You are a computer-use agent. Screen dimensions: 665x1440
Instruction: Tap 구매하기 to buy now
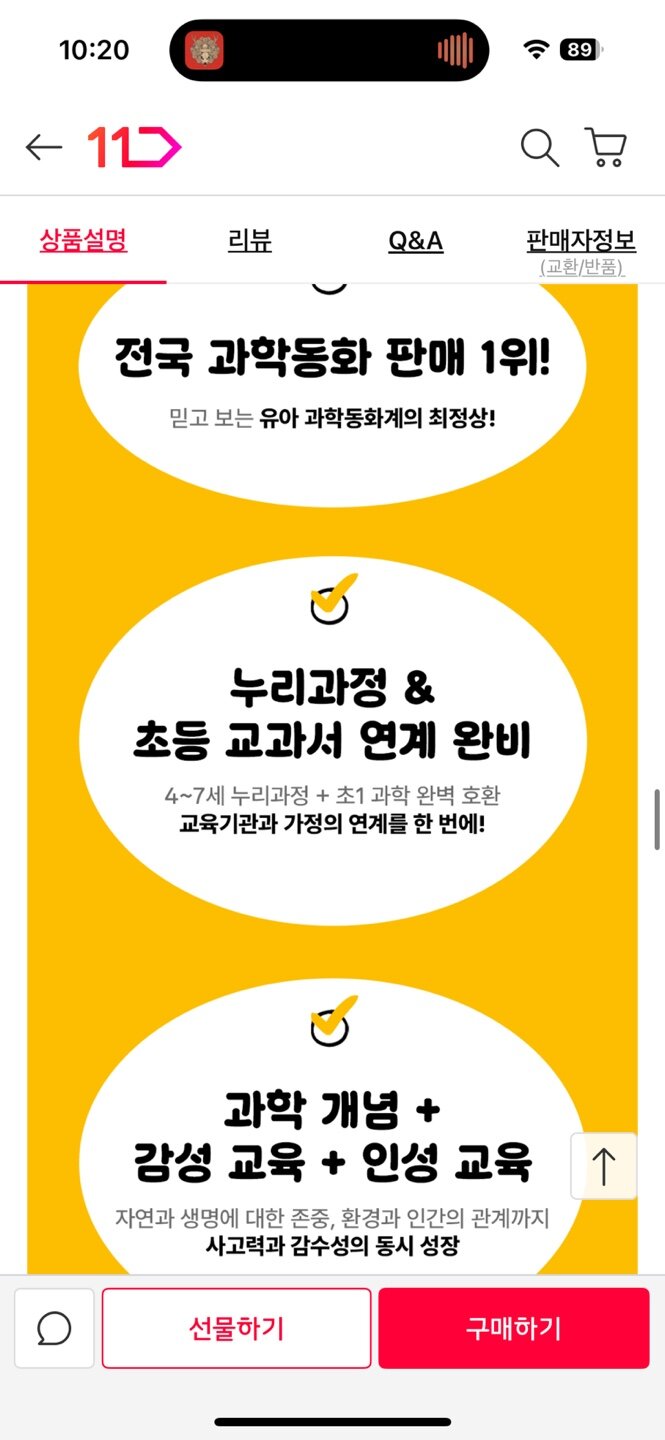[x=514, y=1328]
